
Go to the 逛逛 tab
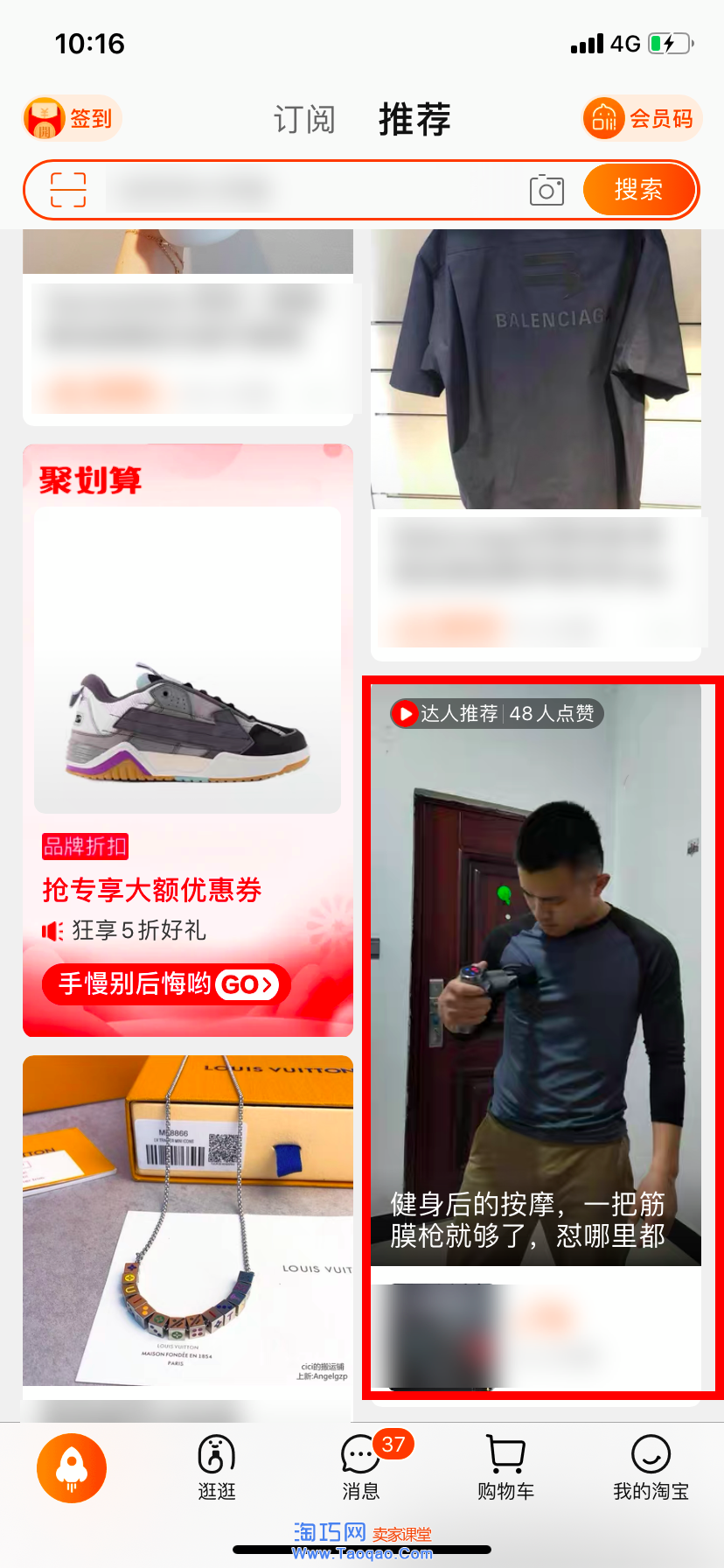[216, 1467]
